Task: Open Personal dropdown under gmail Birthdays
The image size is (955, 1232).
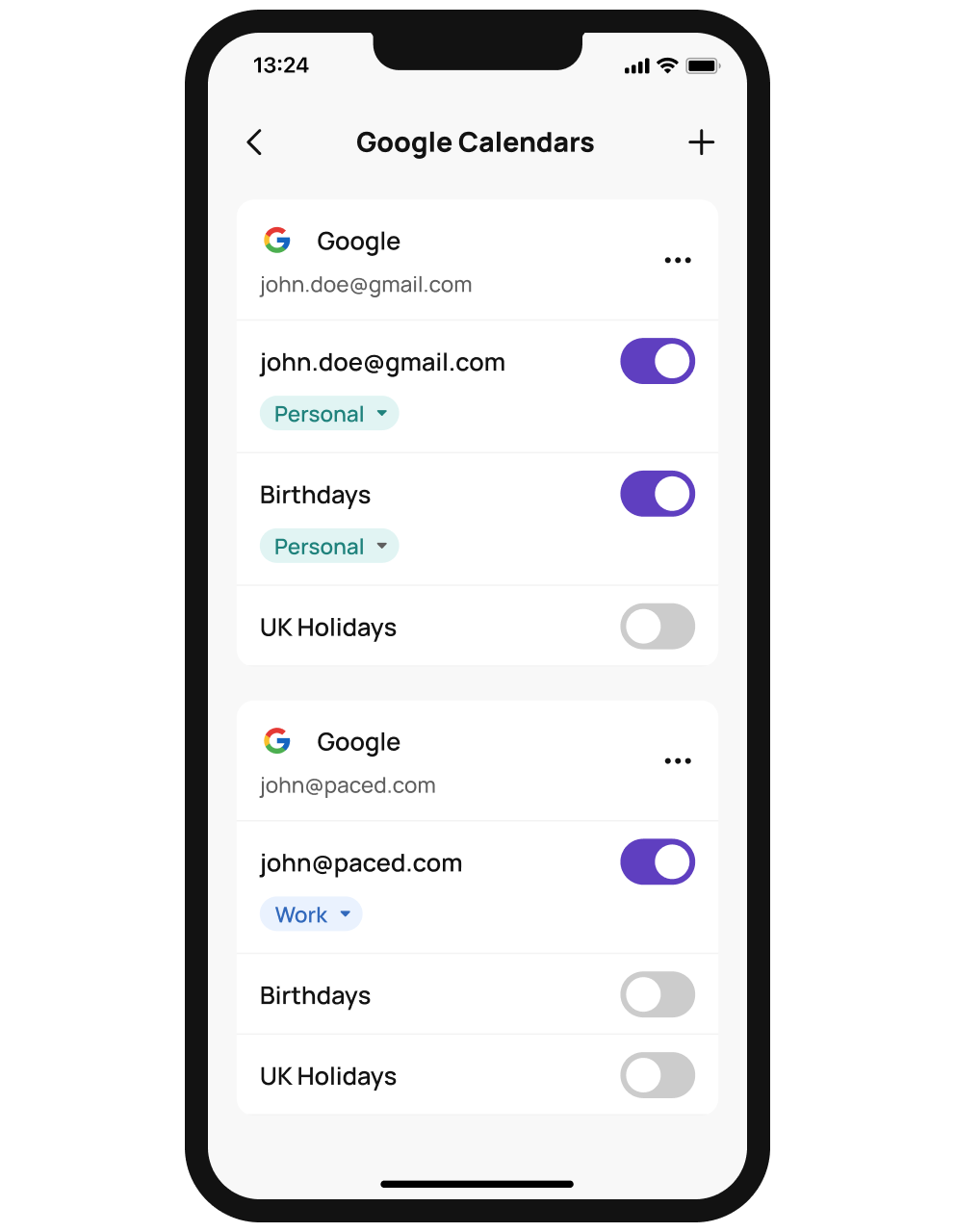Action: click(329, 547)
